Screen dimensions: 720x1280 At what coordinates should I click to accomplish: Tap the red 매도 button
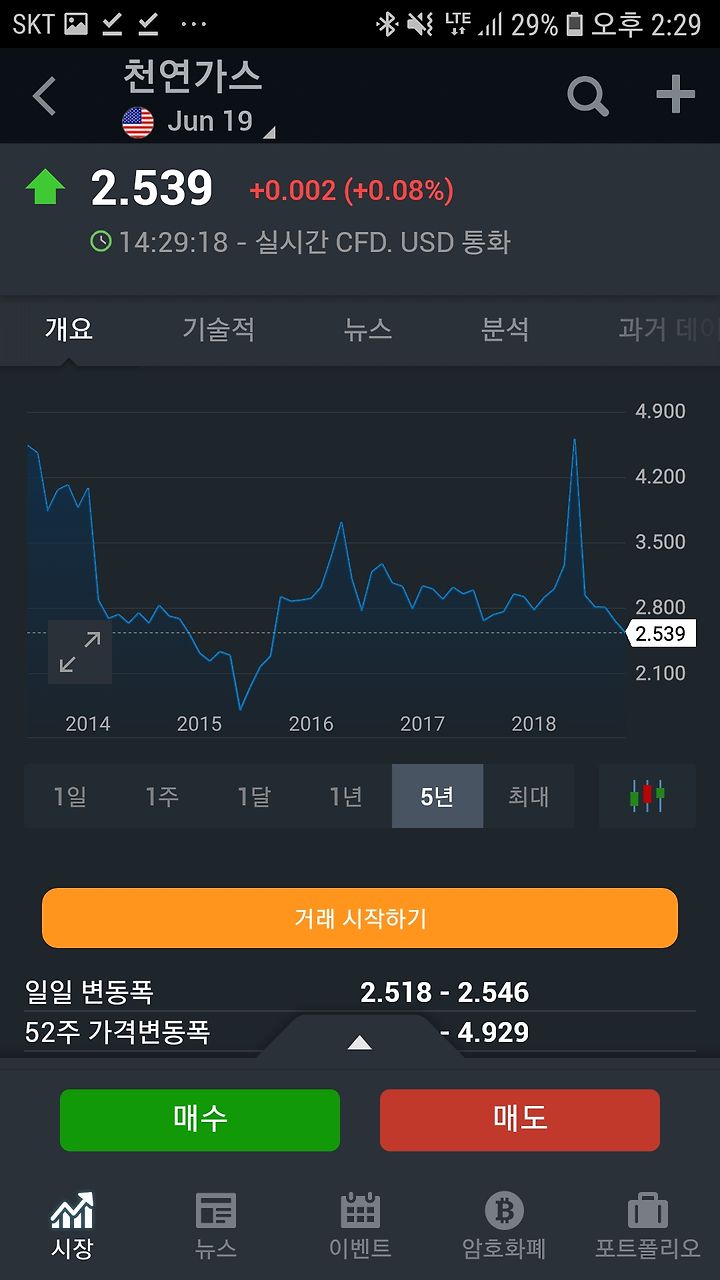(520, 1120)
